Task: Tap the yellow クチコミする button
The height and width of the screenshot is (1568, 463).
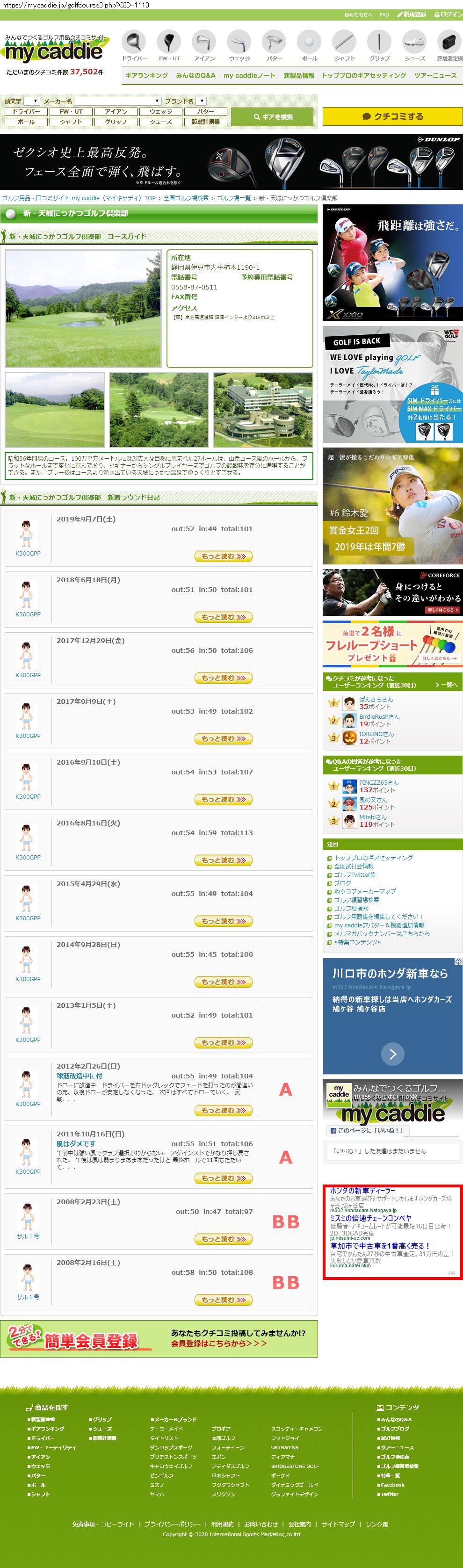Action: 392,117
